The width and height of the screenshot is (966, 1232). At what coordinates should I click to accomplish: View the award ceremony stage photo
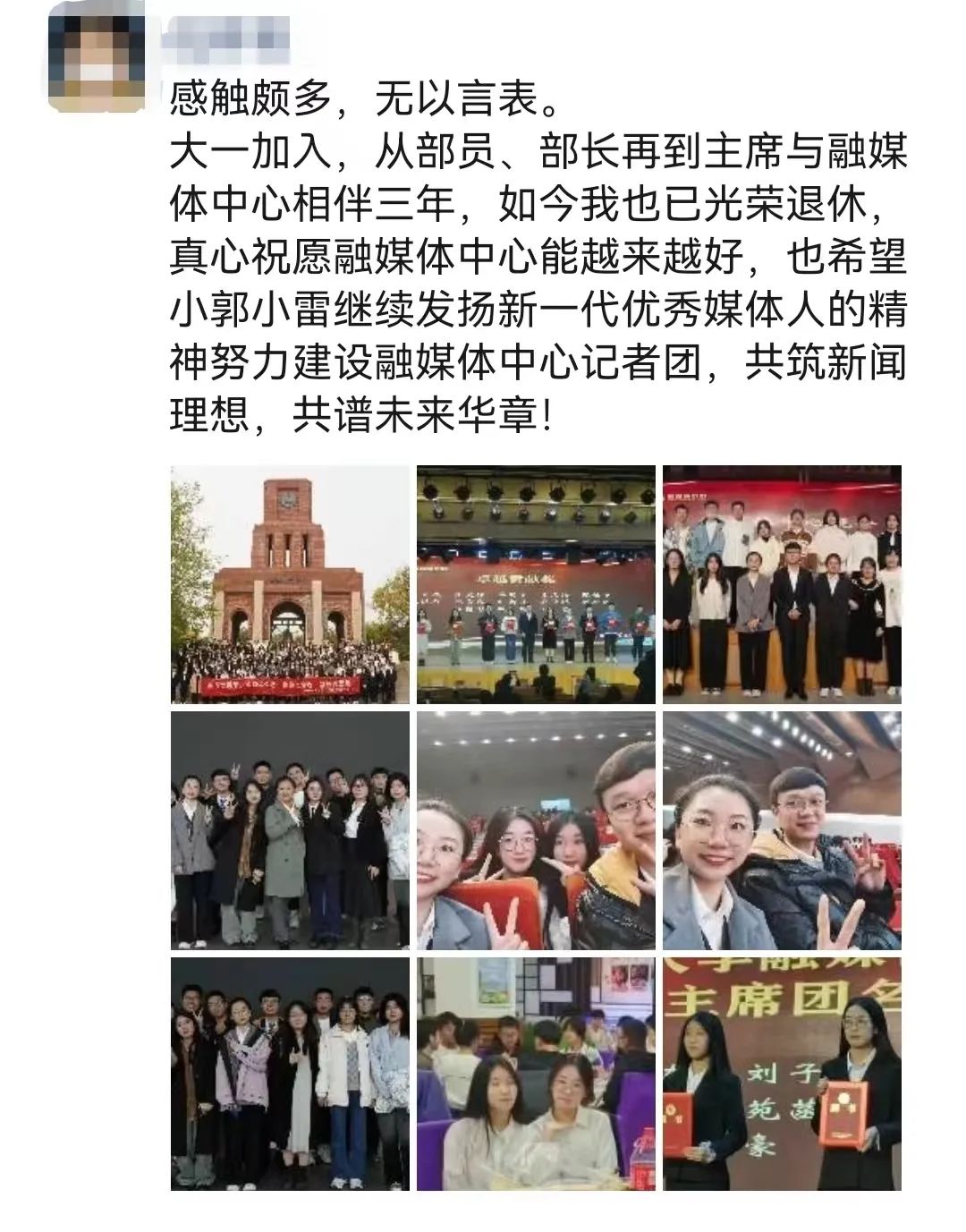tap(536, 584)
